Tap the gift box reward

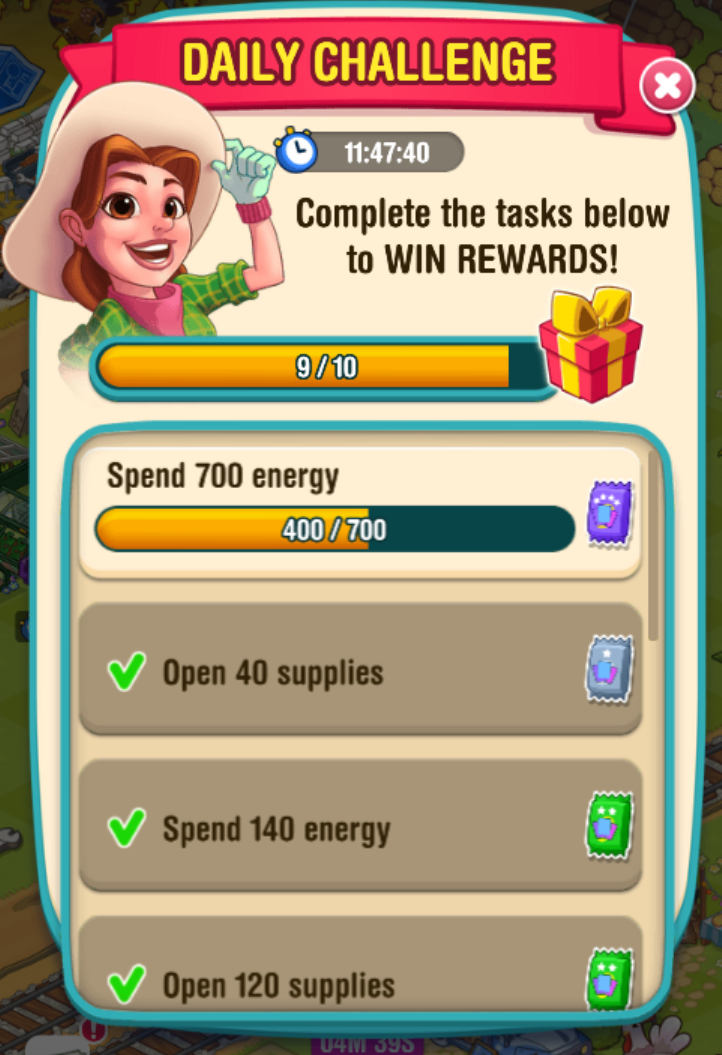pos(591,344)
